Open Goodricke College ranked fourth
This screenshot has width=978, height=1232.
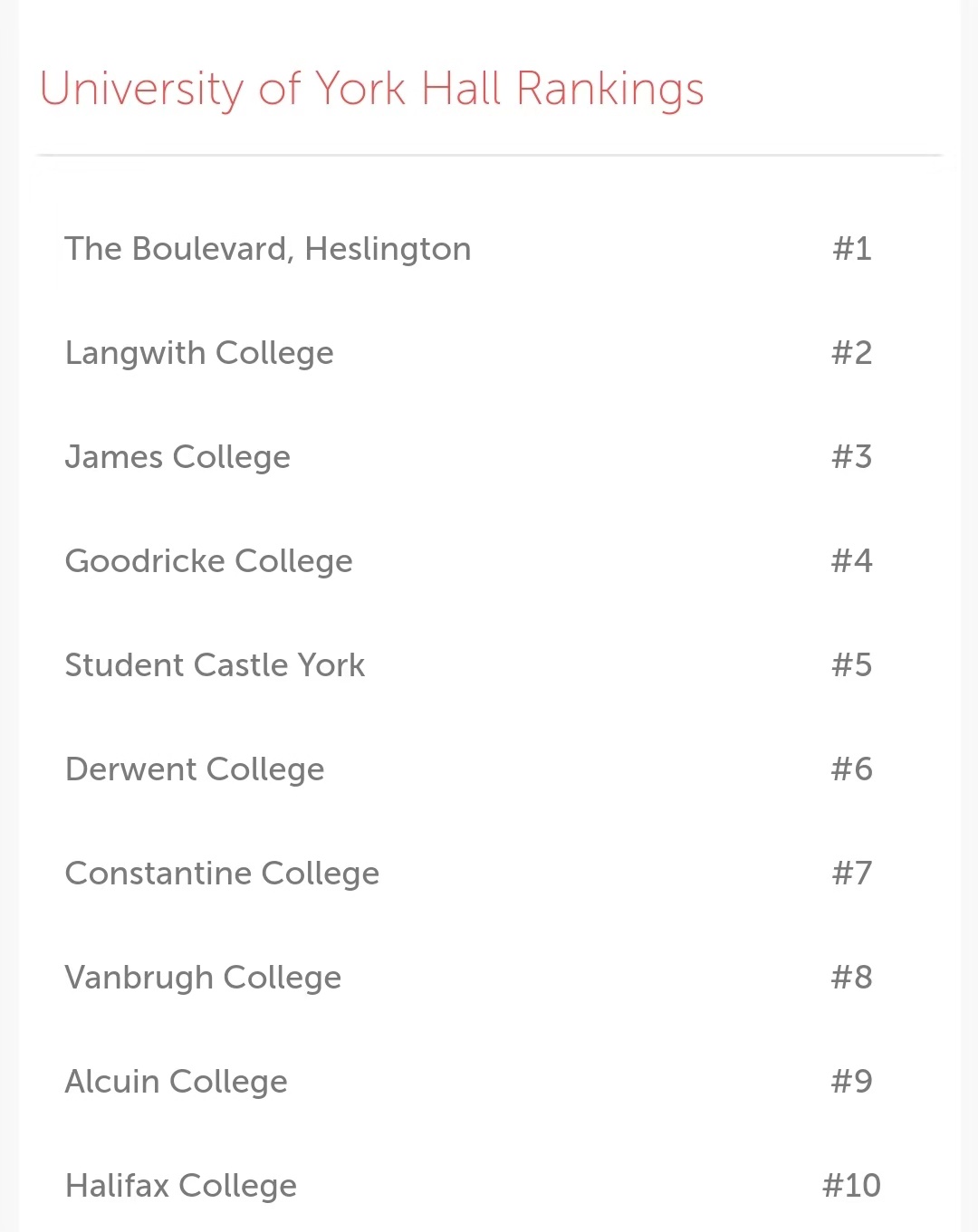208,561
